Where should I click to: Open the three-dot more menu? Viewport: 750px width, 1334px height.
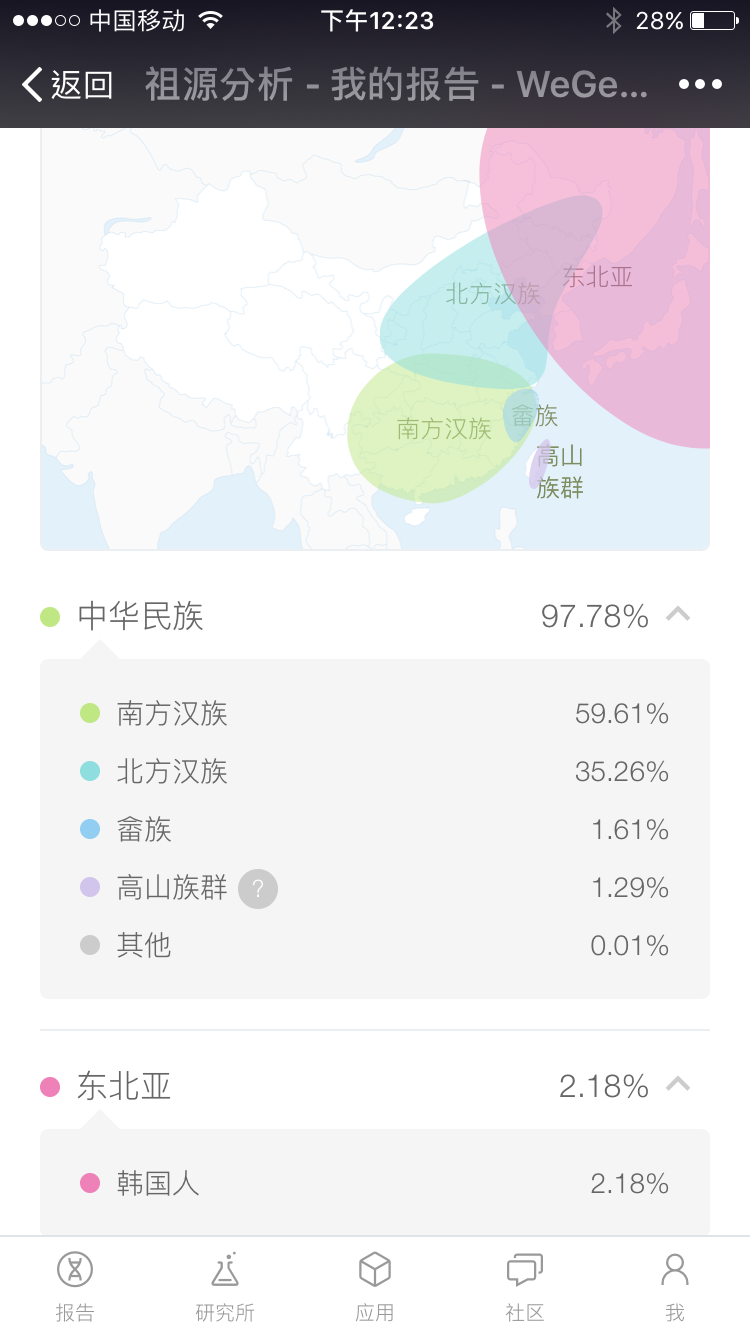[700, 85]
